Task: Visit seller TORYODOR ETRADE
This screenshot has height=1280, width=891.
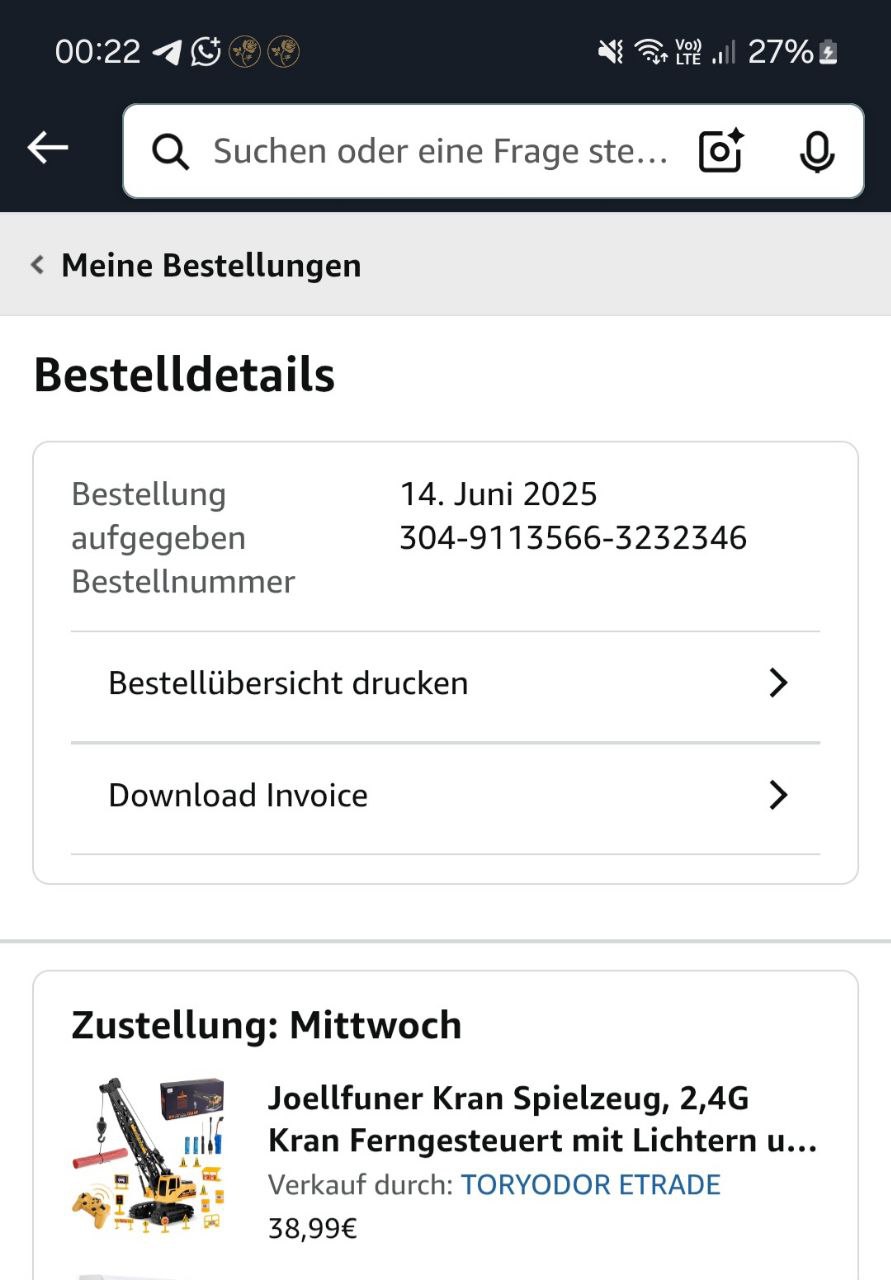Action: click(x=590, y=1185)
